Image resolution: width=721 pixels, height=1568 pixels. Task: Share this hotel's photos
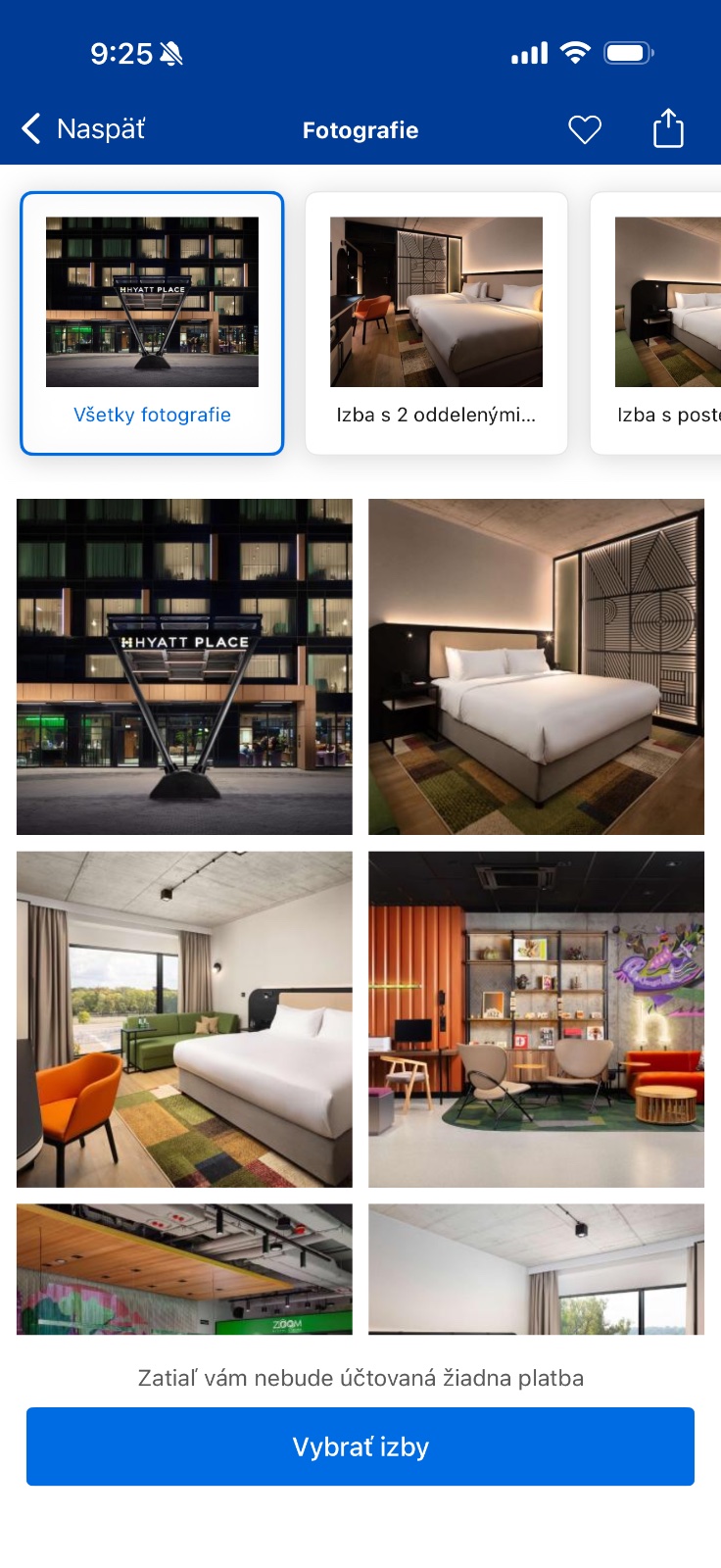coord(668,129)
